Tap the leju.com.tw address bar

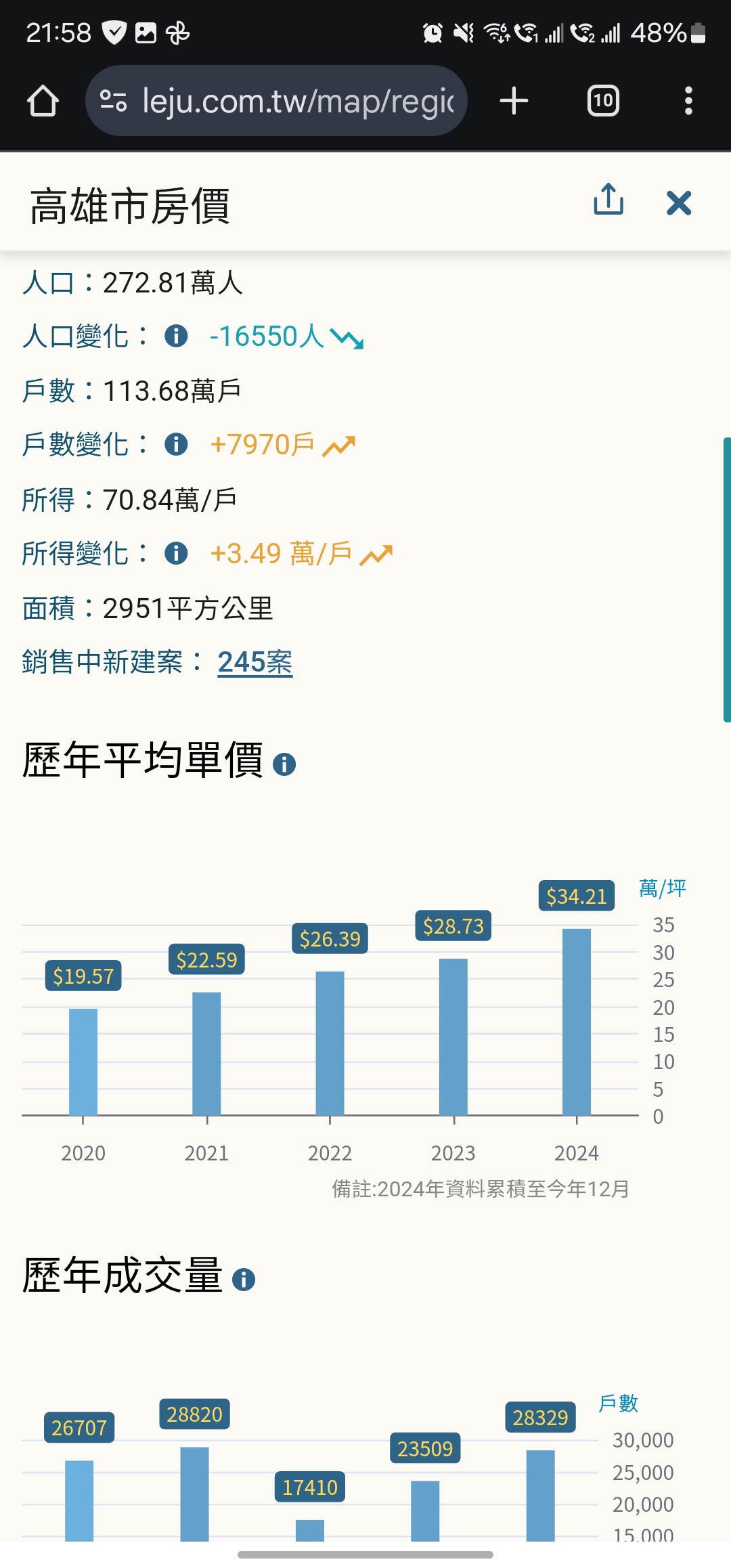coord(276,101)
